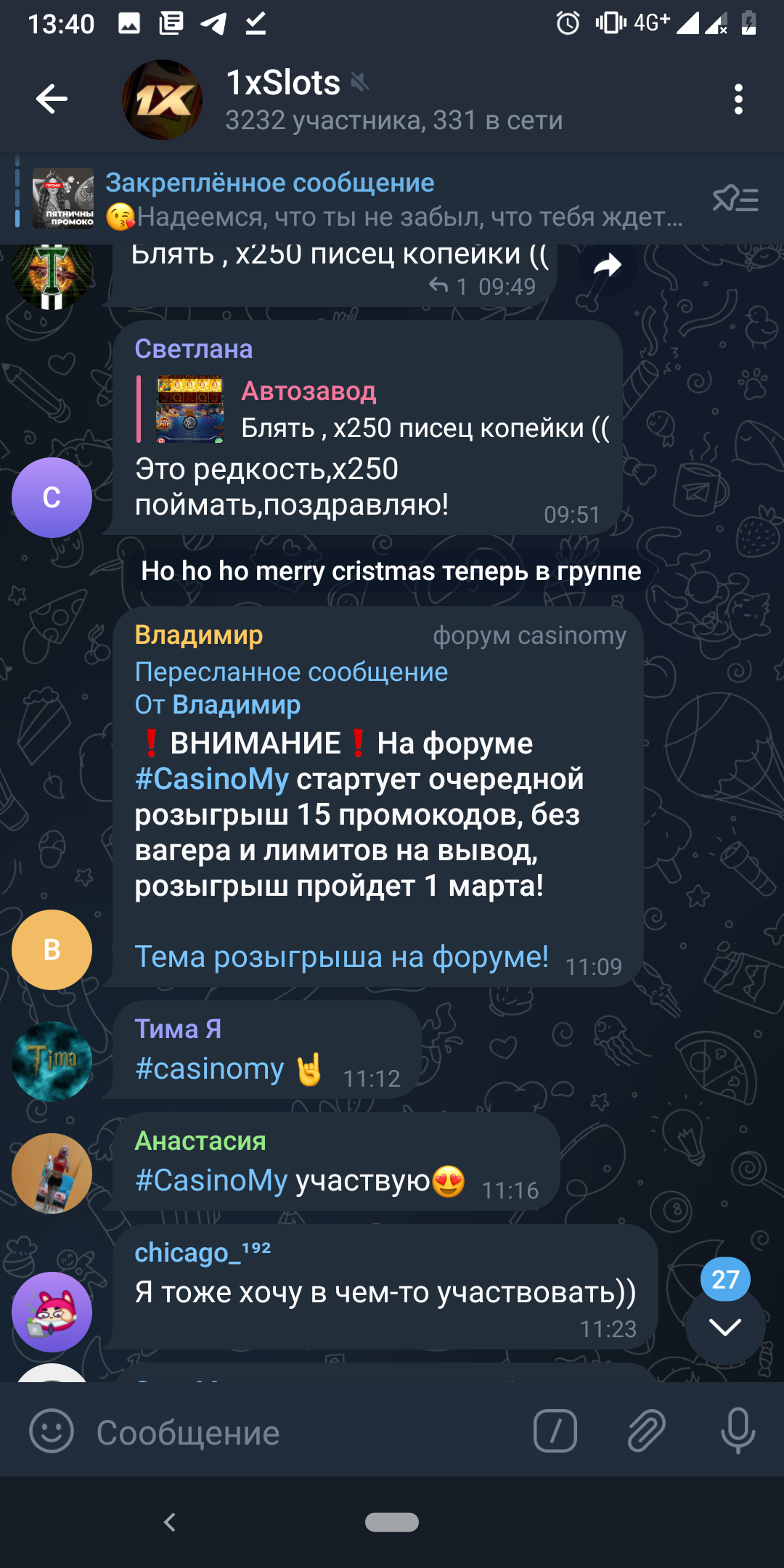This screenshot has height=1568, width=784.
Task: Jump to the quoted Автозавод reply in Светлана's message
Action: coord(377,410)
